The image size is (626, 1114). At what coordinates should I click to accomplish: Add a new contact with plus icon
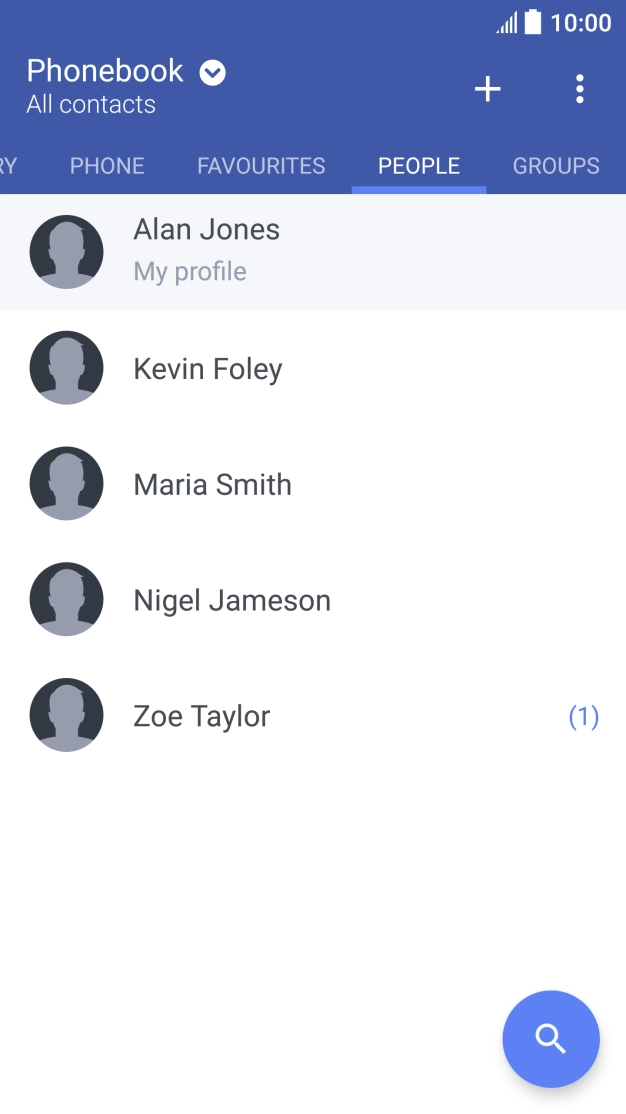[x=487, y=90]
